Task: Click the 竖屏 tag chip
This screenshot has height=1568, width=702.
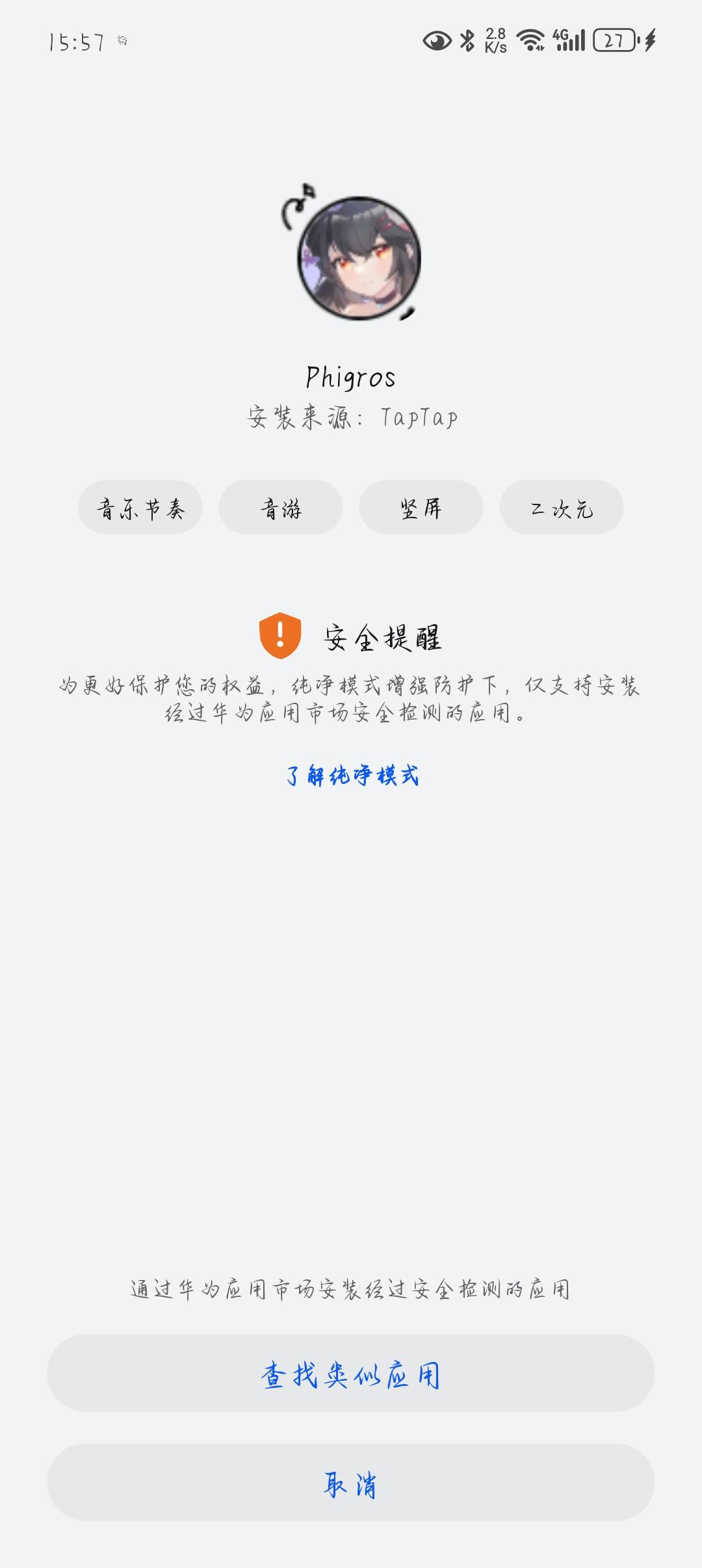Action: pos(421,507)
